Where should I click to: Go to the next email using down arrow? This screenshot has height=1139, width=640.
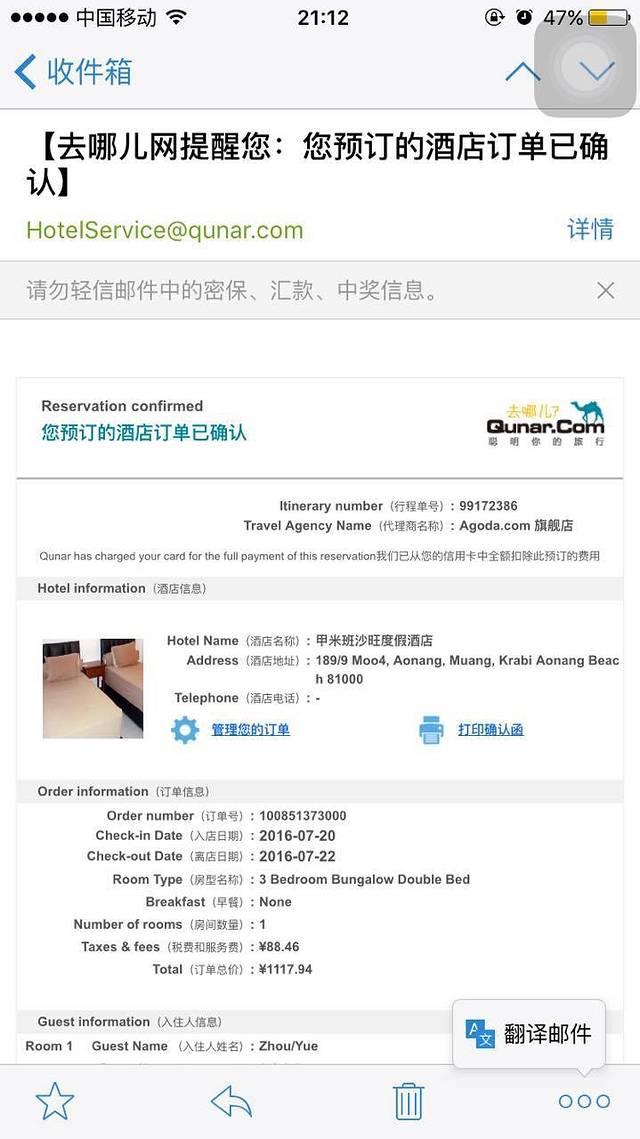click(597, 71)
